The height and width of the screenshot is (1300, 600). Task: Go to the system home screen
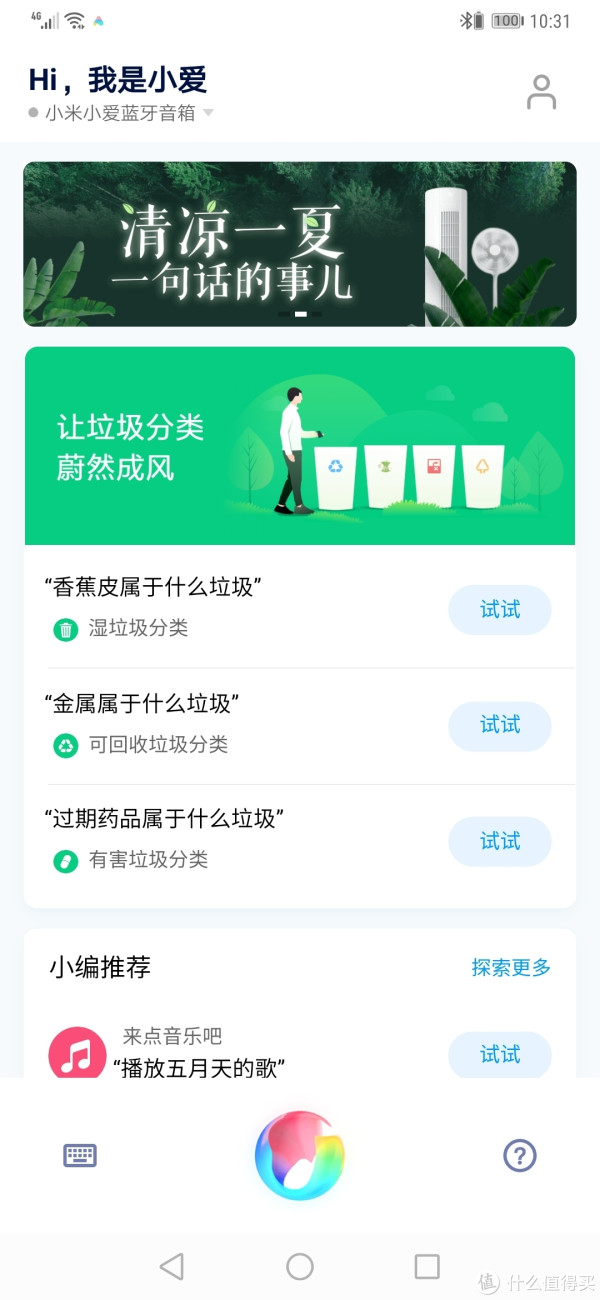click(x=300, y=1267)
